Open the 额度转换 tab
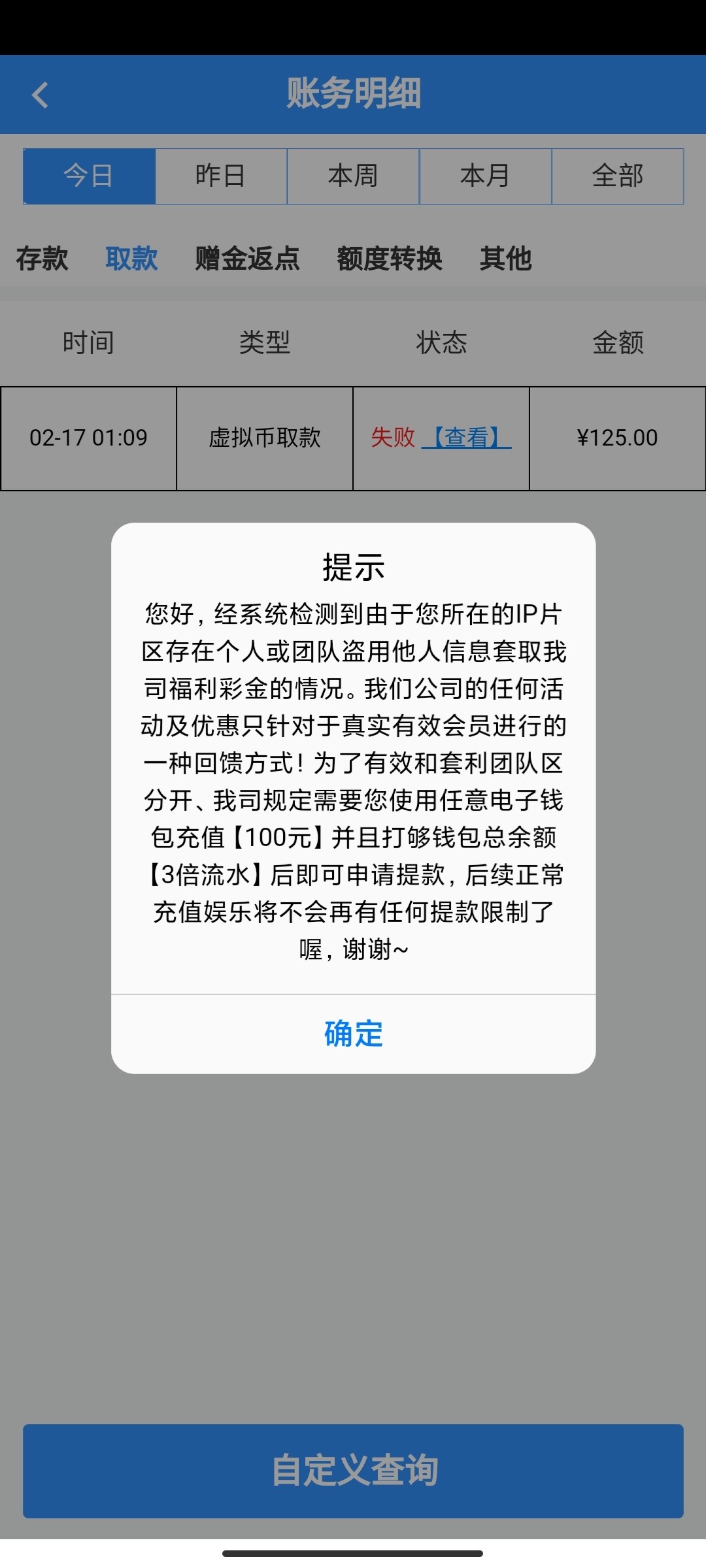 pyautogui.click(x=390, y=259)
